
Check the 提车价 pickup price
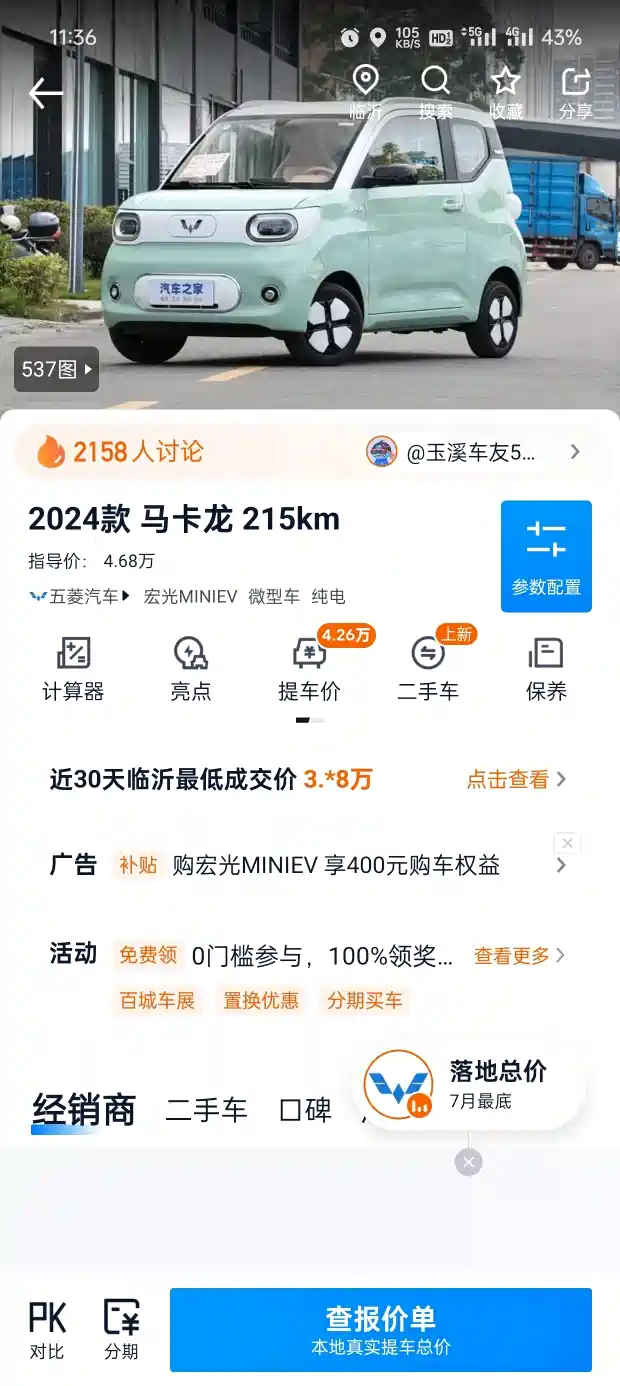309,669
